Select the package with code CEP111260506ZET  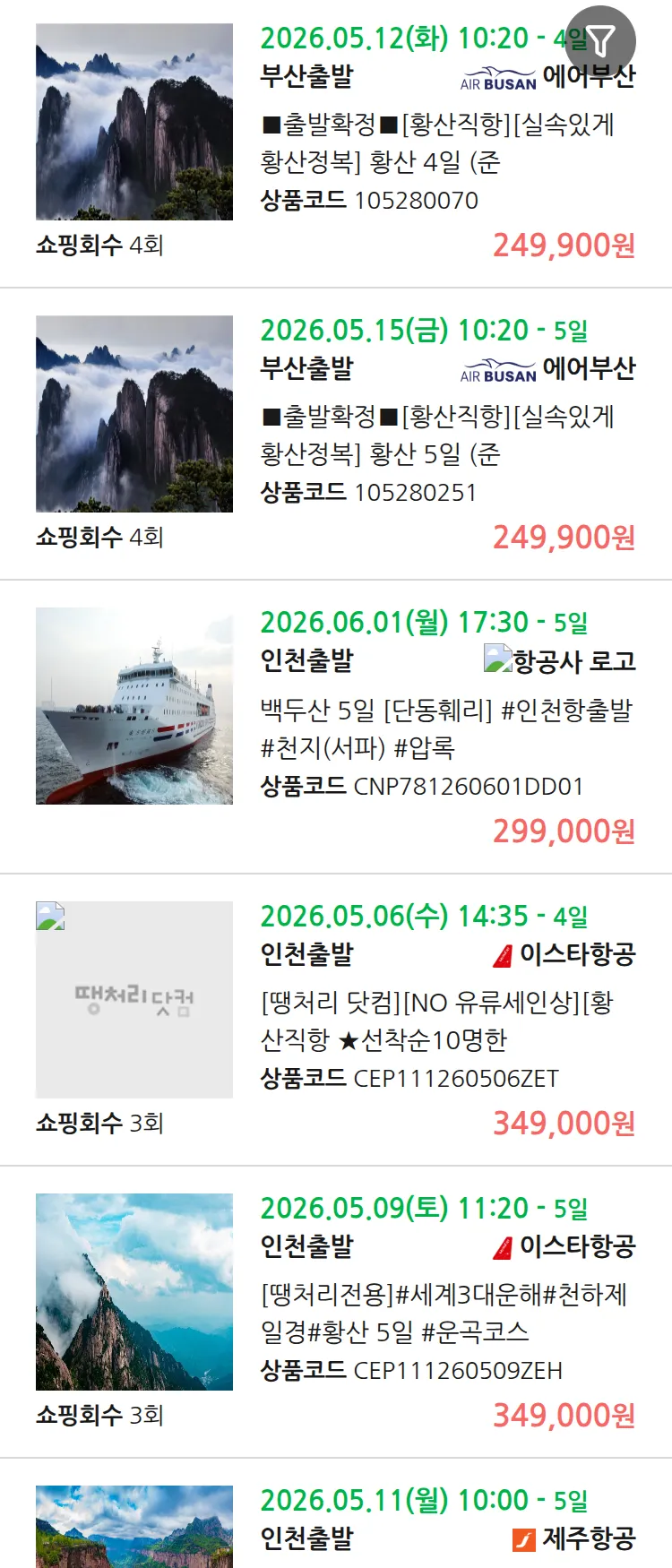(x=436, y=1021)
